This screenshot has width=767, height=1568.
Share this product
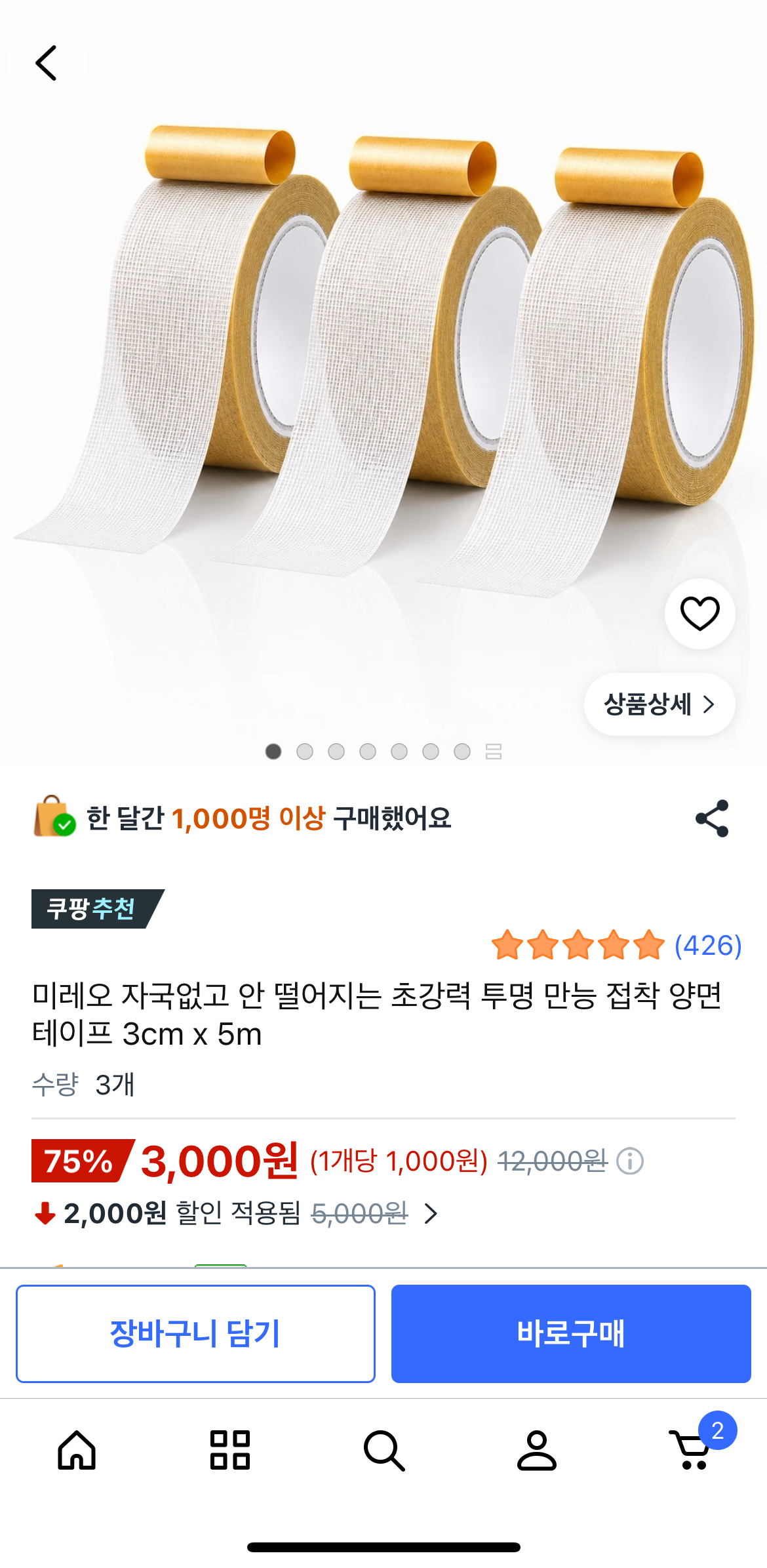pos(712,818)
